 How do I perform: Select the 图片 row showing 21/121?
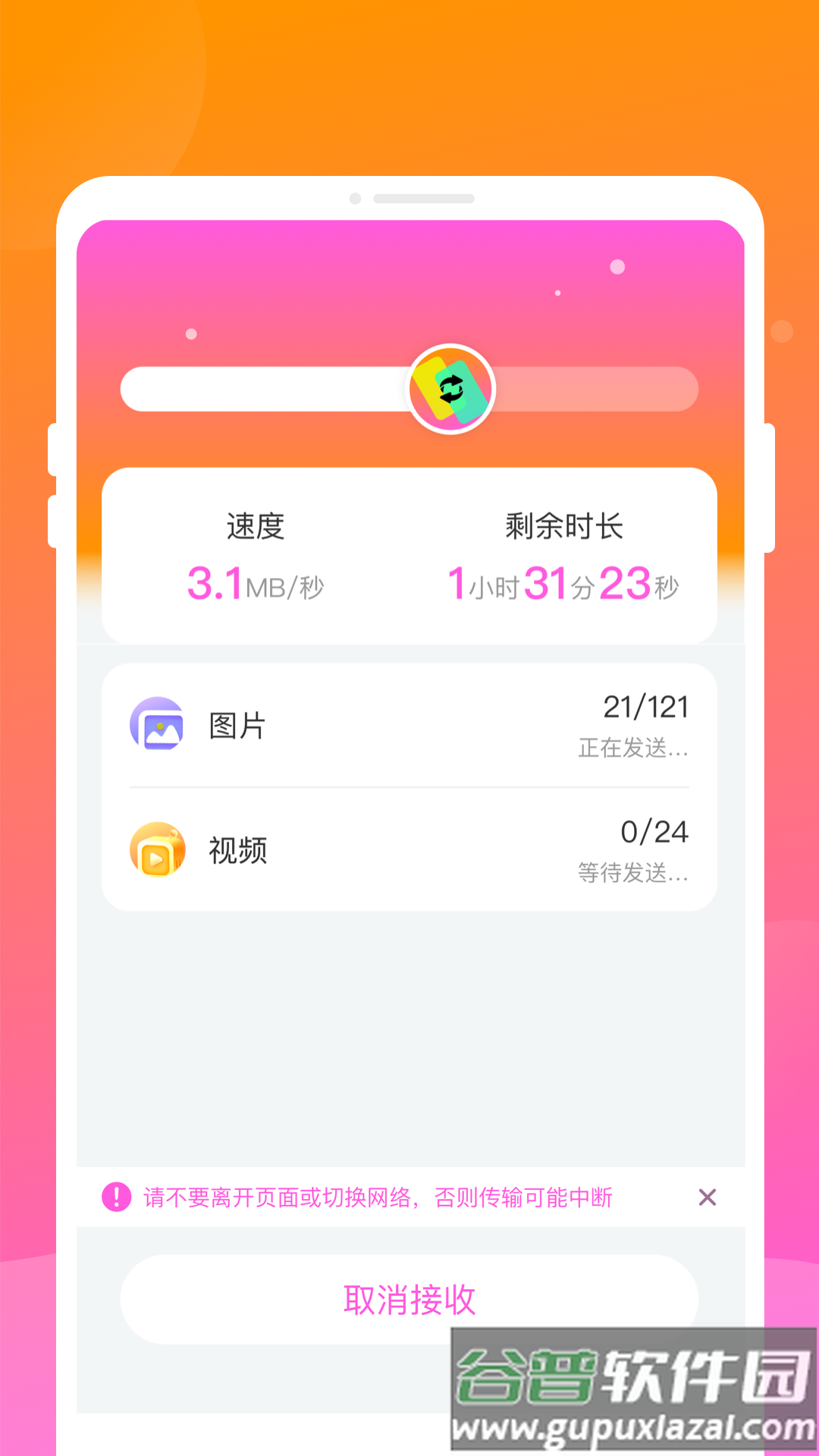coord(409,726)
